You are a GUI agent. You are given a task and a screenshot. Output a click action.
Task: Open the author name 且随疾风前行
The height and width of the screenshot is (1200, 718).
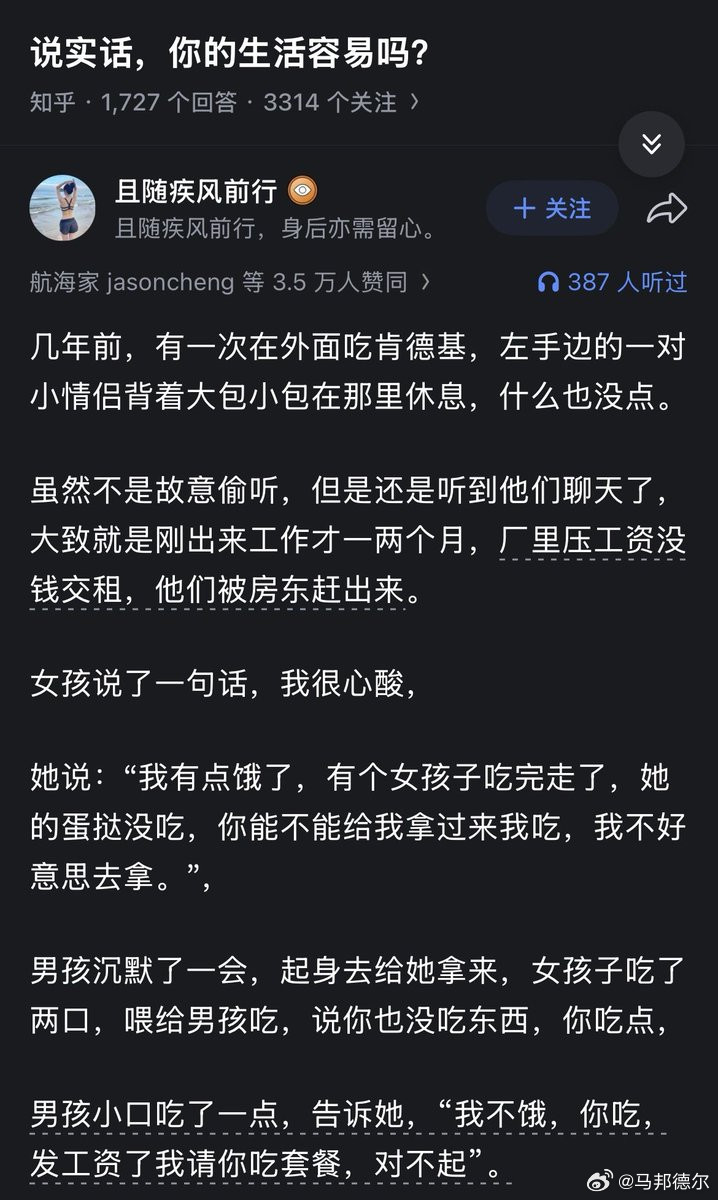(196, 190)
